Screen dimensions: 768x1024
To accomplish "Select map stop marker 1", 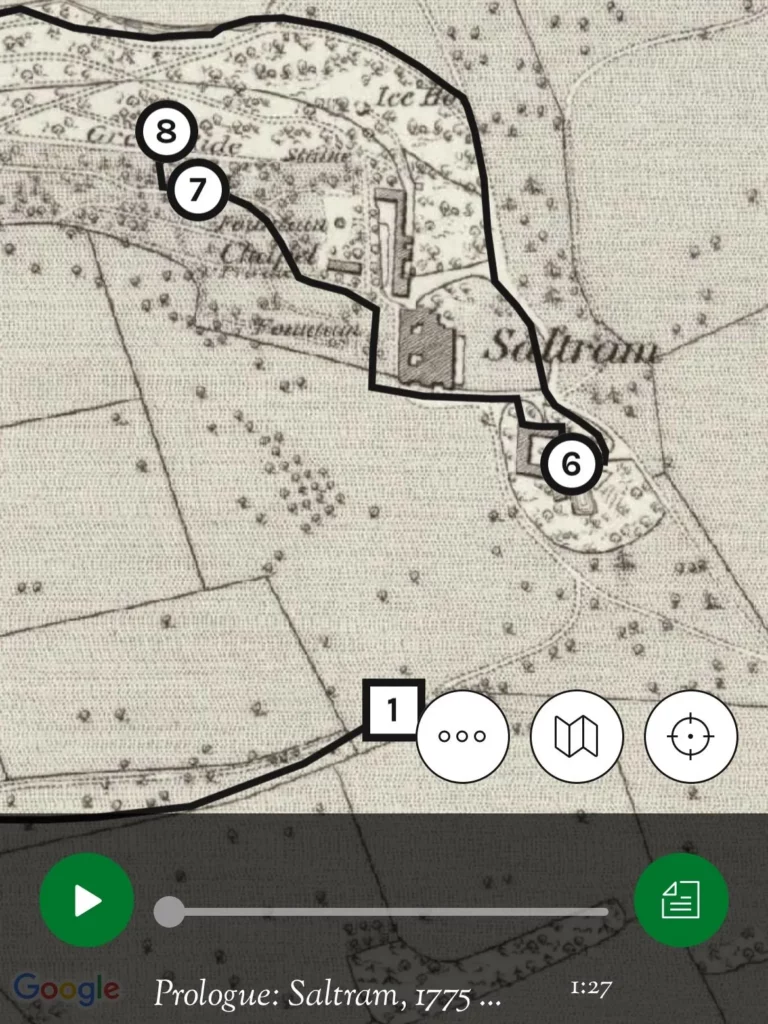I will [393, 710].
